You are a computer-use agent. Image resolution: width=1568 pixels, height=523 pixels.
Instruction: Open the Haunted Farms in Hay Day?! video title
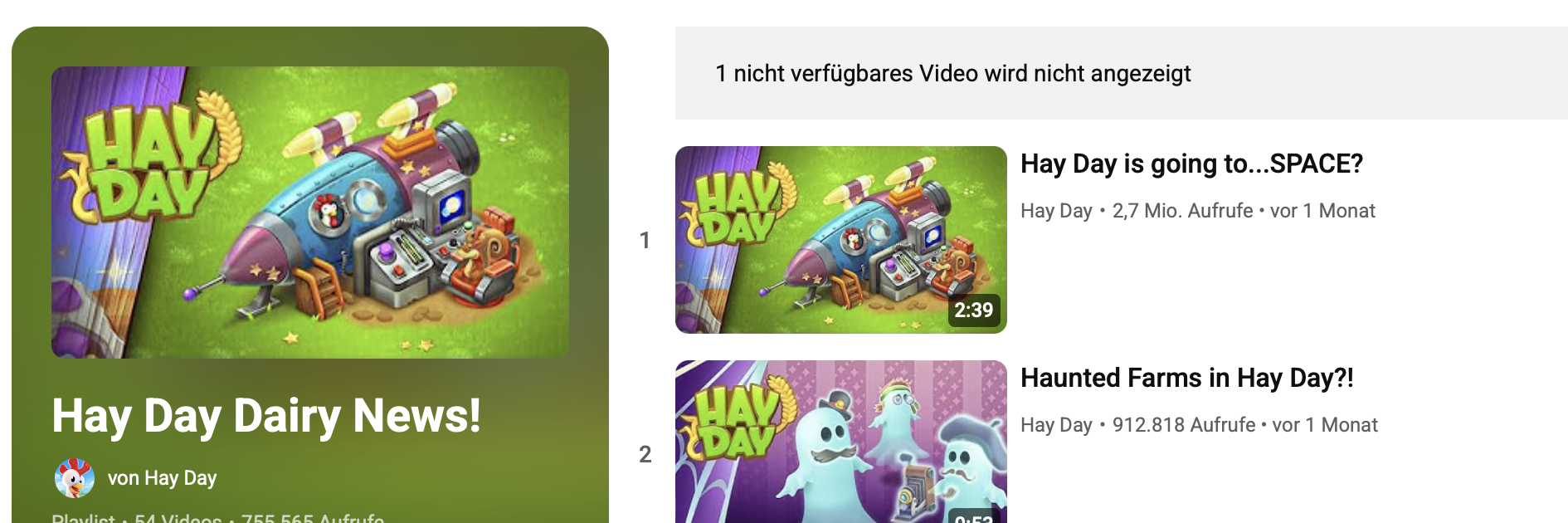1186,379
